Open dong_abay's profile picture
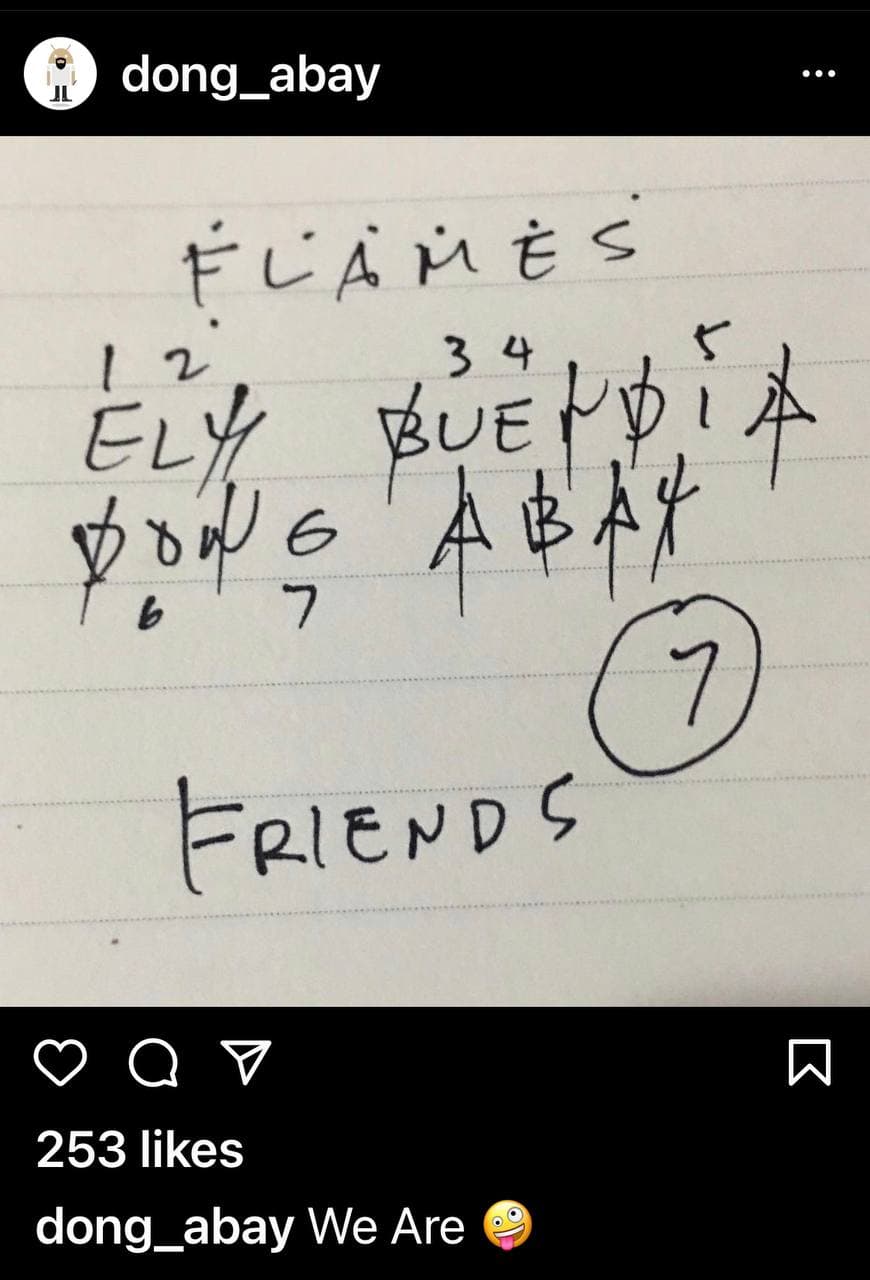The width and height of the screenshot is (870, 1280). click(x=59, y=74)
